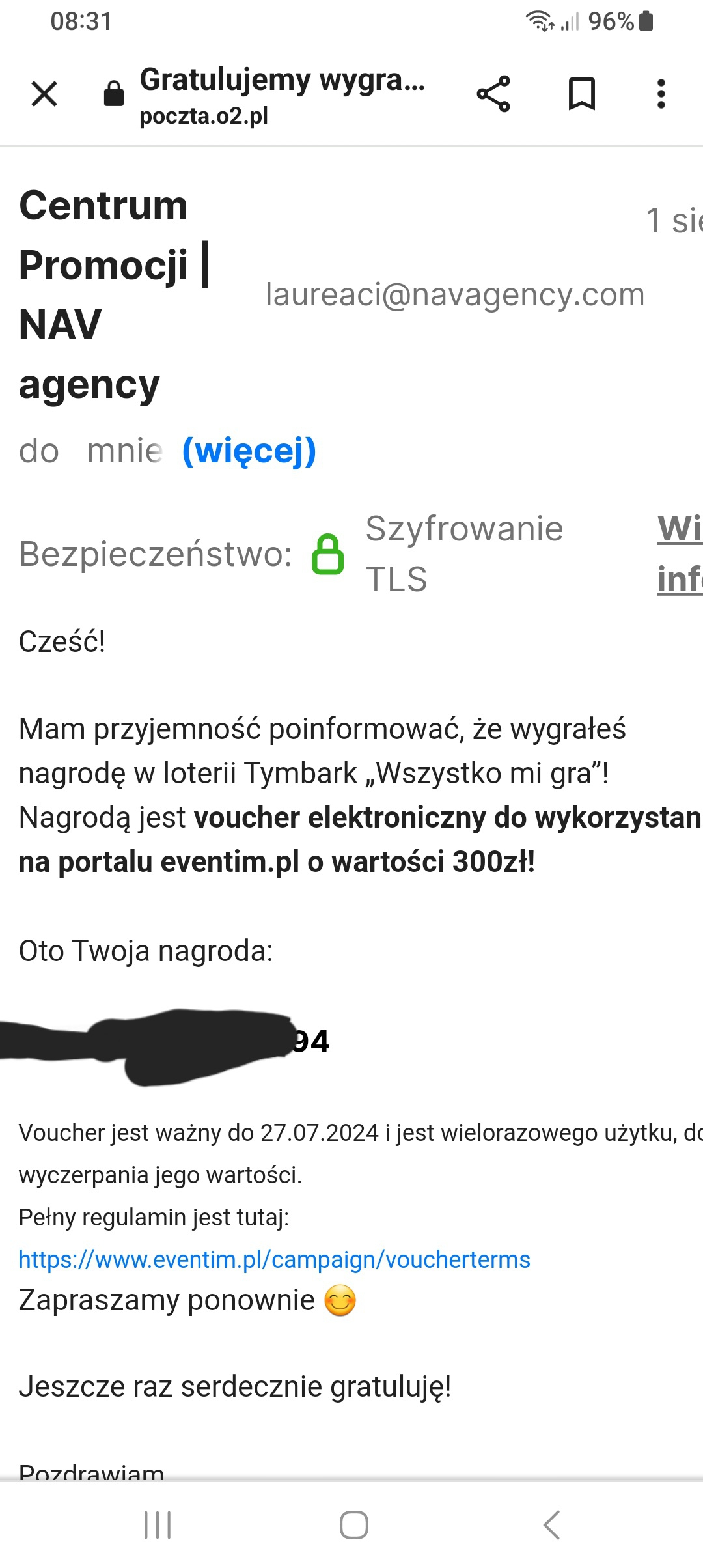The width and height of the screenshot is (703, 1568).
Task: Open the underlined security info link
Action: coord(679,553)
